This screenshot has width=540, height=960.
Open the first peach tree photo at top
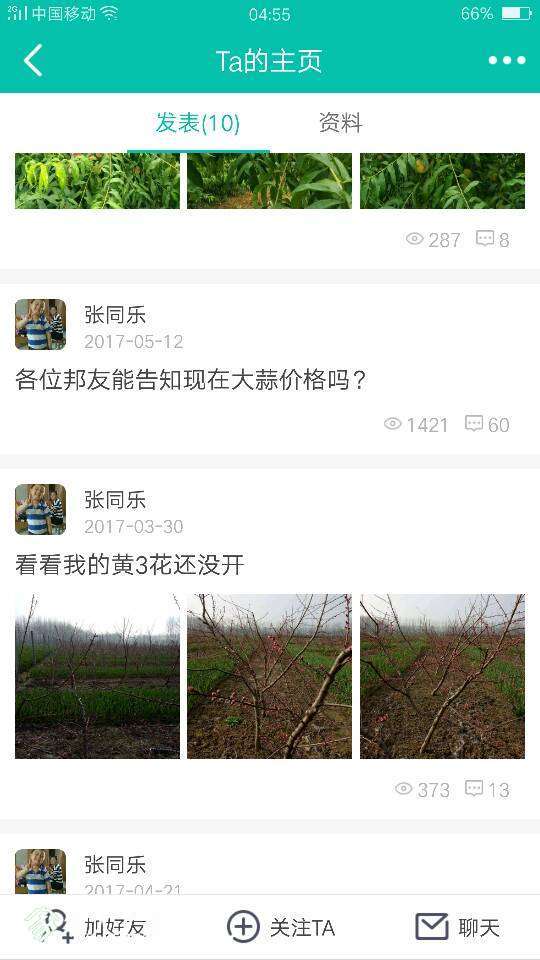(x=97, y=181)
